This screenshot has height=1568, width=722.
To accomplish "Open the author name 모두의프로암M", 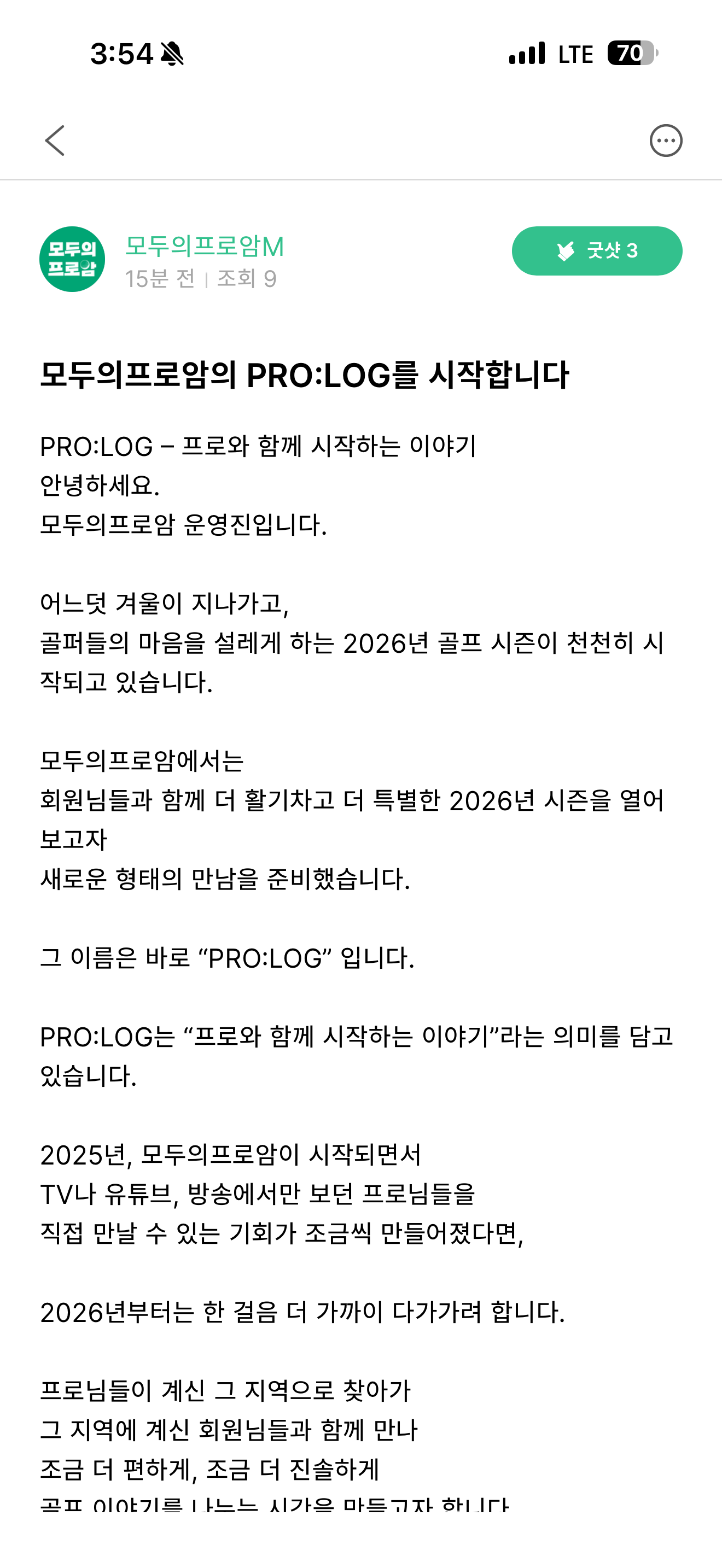I will pos(205,247).
